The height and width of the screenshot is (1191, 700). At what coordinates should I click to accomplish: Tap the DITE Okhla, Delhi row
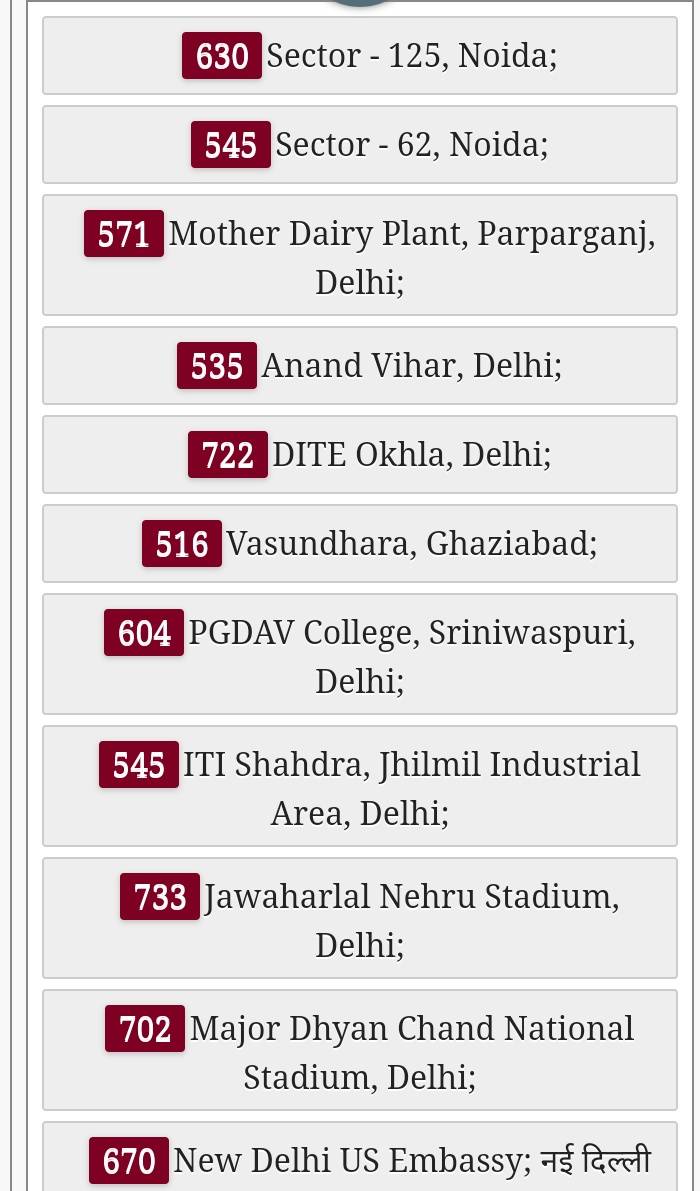pos(360,455)
